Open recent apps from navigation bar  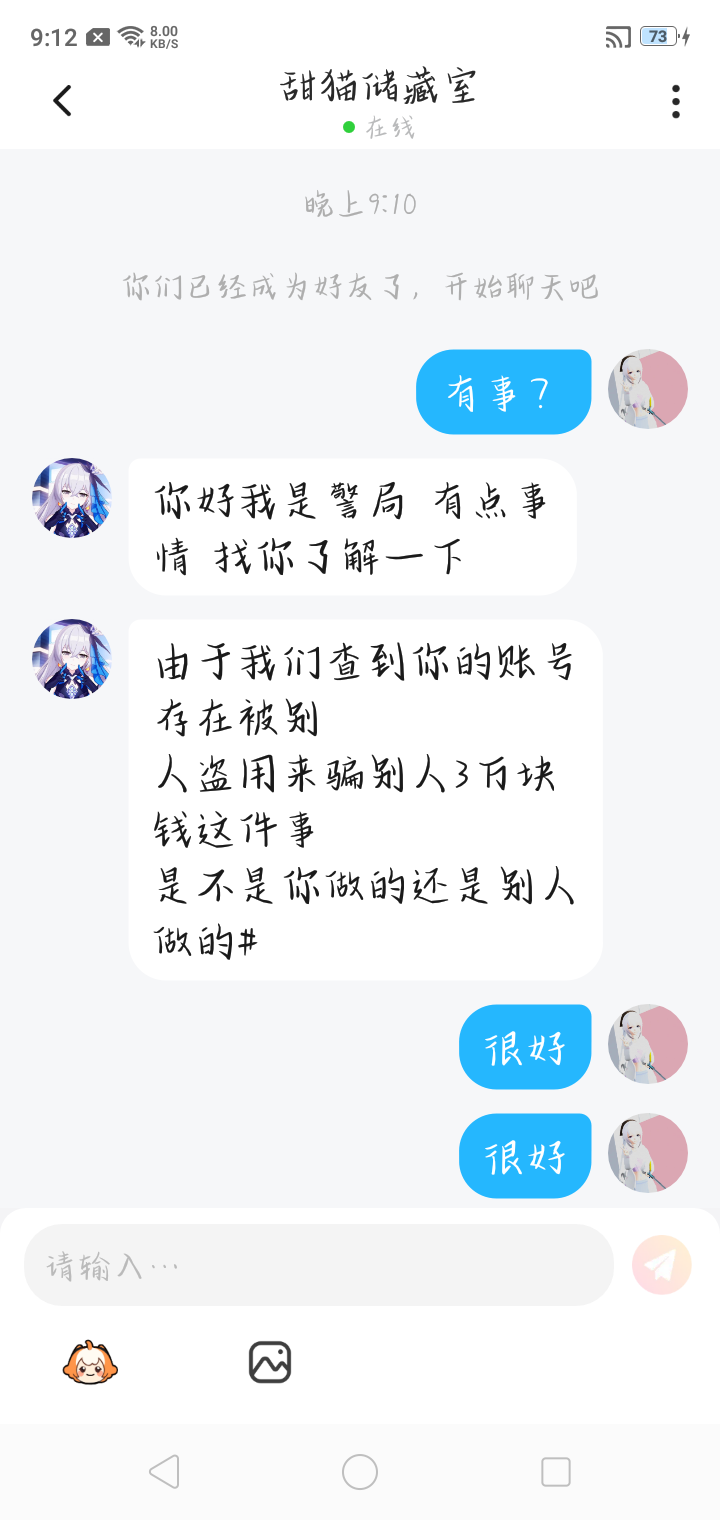(x=555, y=1472)
